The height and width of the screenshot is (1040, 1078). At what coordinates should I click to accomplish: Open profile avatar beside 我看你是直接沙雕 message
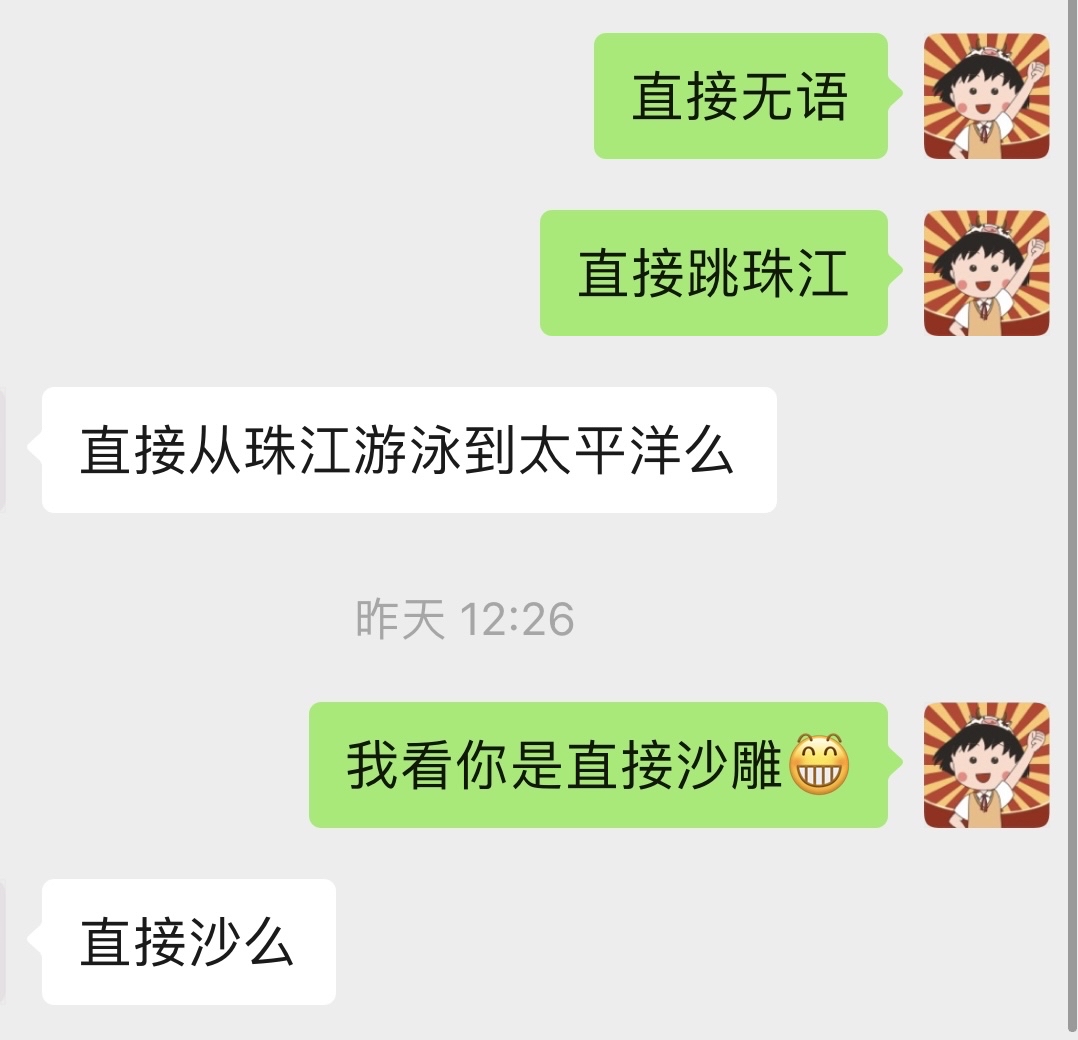[986, 765]
